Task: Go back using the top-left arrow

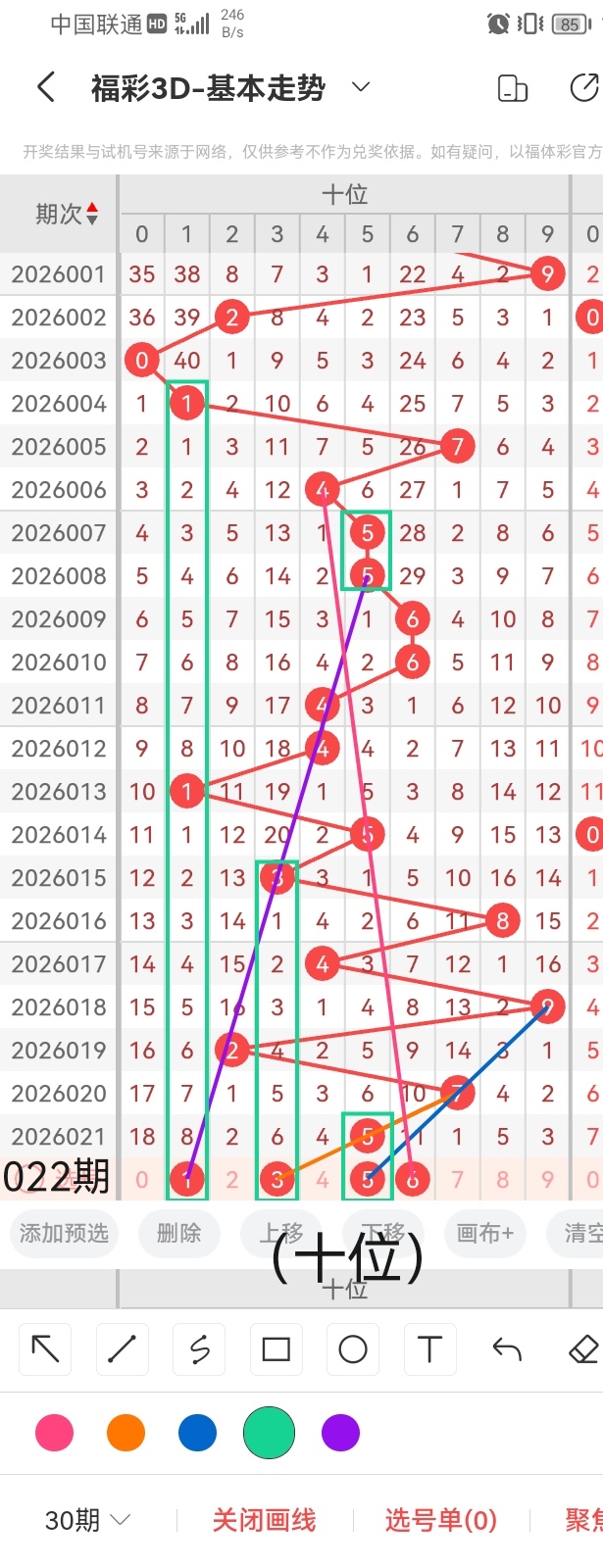Action: point(46,87)
